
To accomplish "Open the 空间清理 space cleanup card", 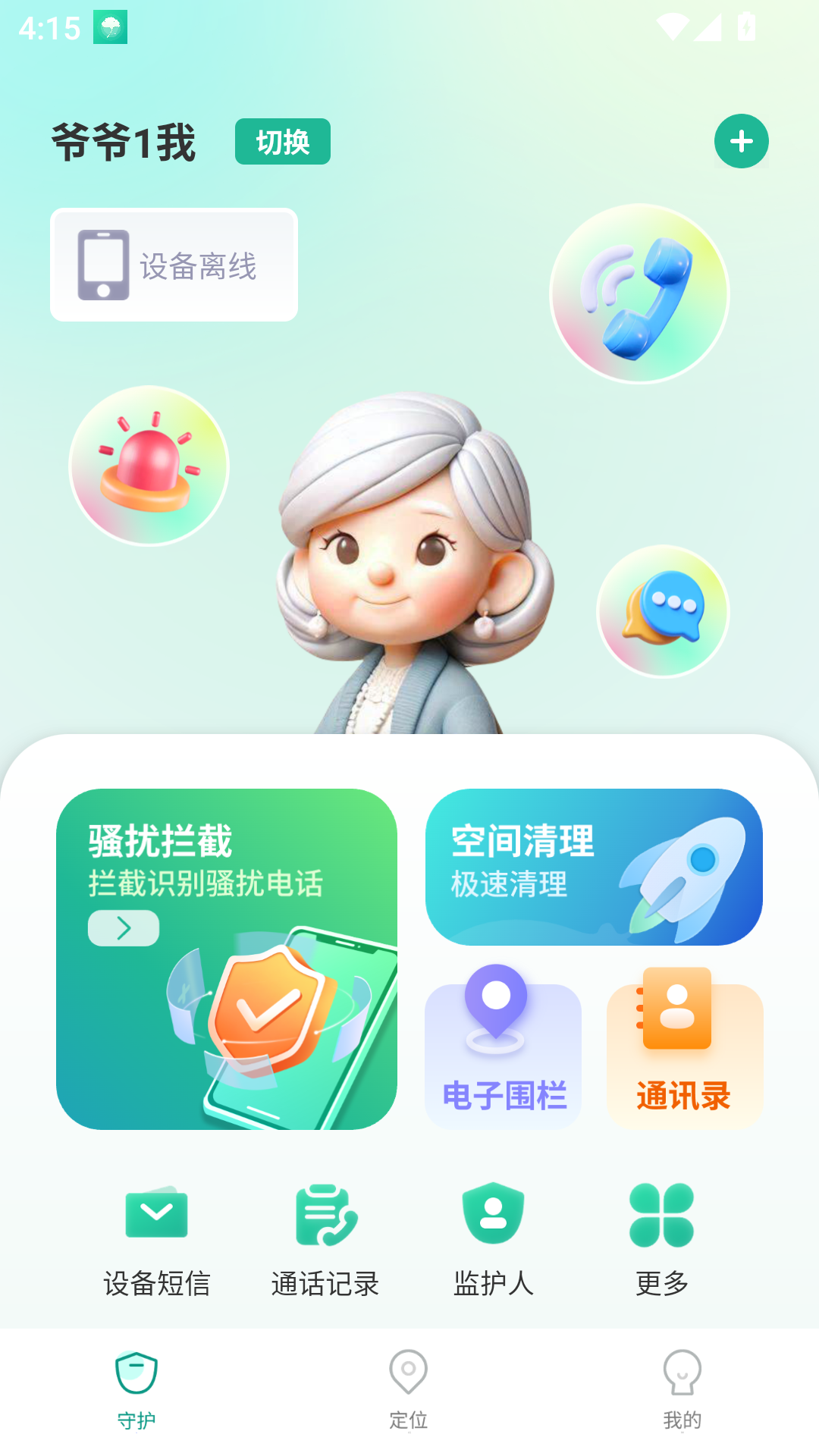I will [594, 867].
